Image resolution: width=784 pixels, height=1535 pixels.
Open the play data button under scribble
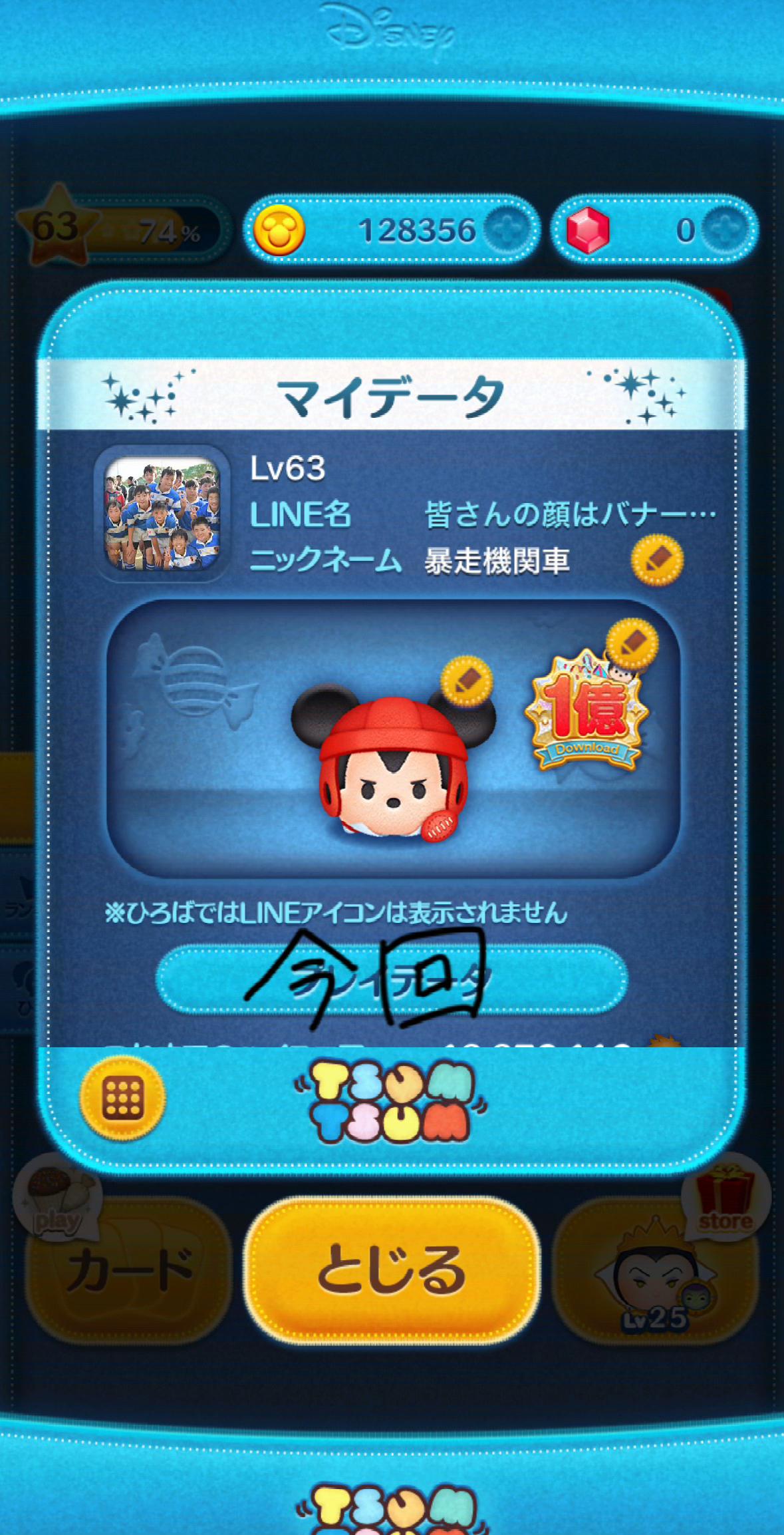coord(392,979)
